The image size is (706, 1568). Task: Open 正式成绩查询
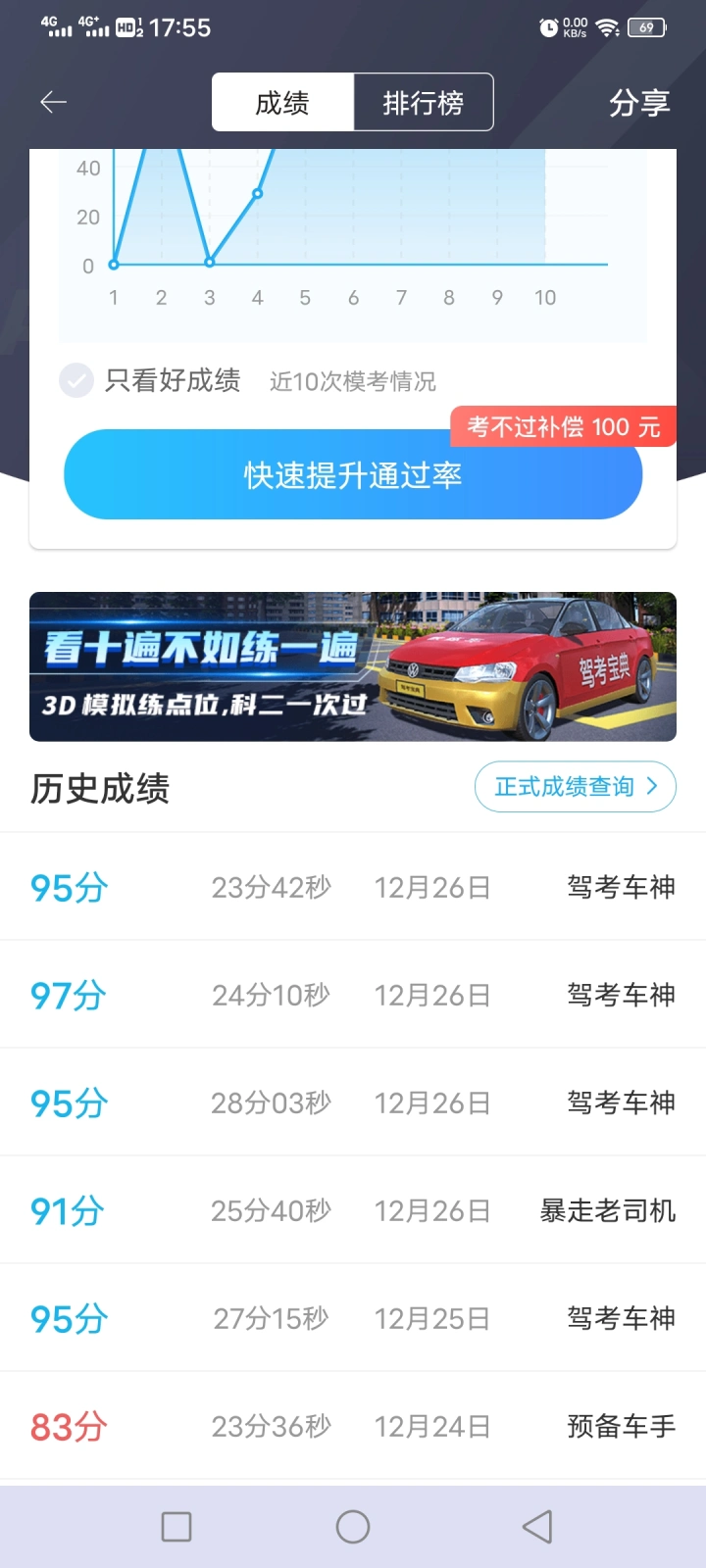tap(575, 787)
